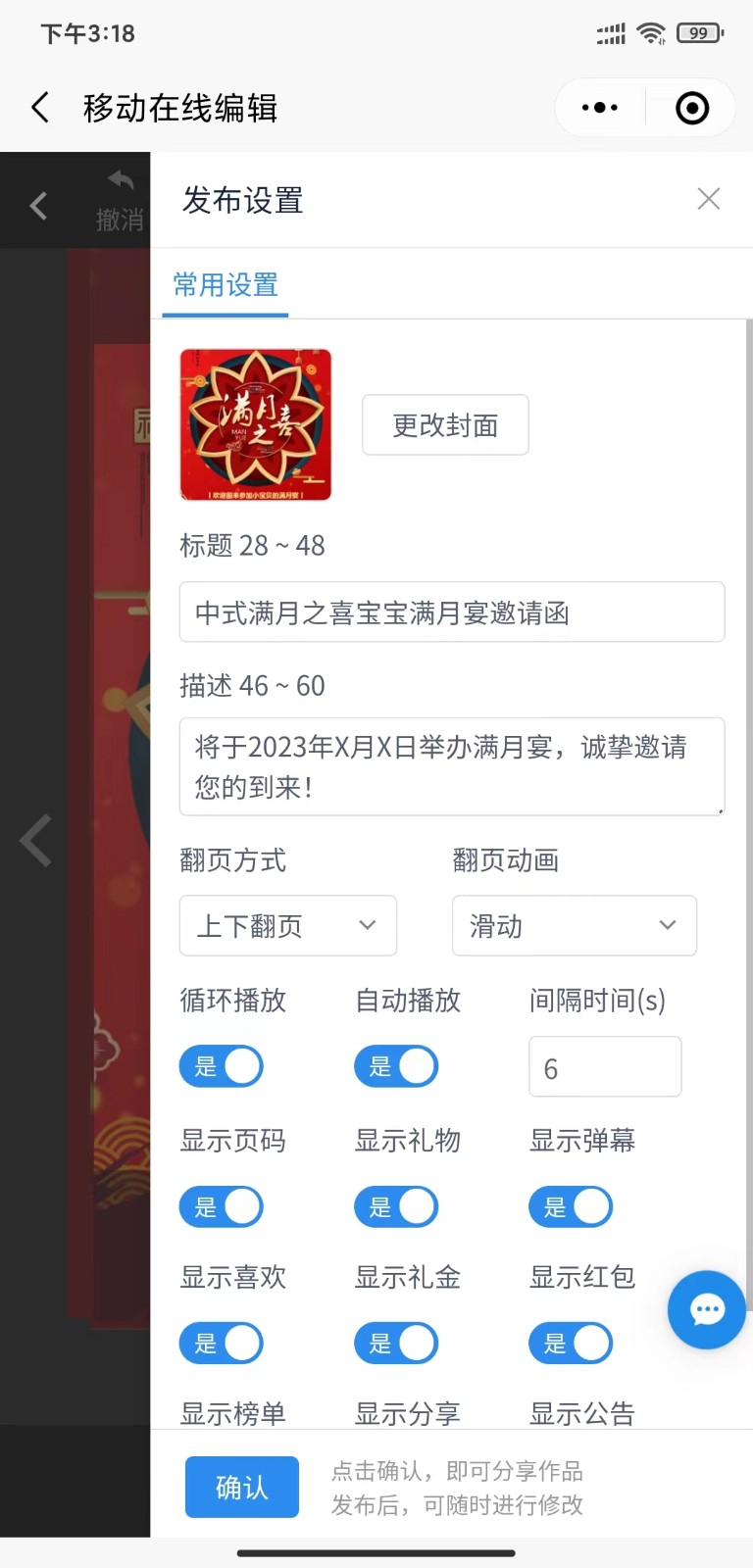The image size is (753, 1568).
Task: Open the 翻页动画 dropdown
Action: [x=574, y=925]
